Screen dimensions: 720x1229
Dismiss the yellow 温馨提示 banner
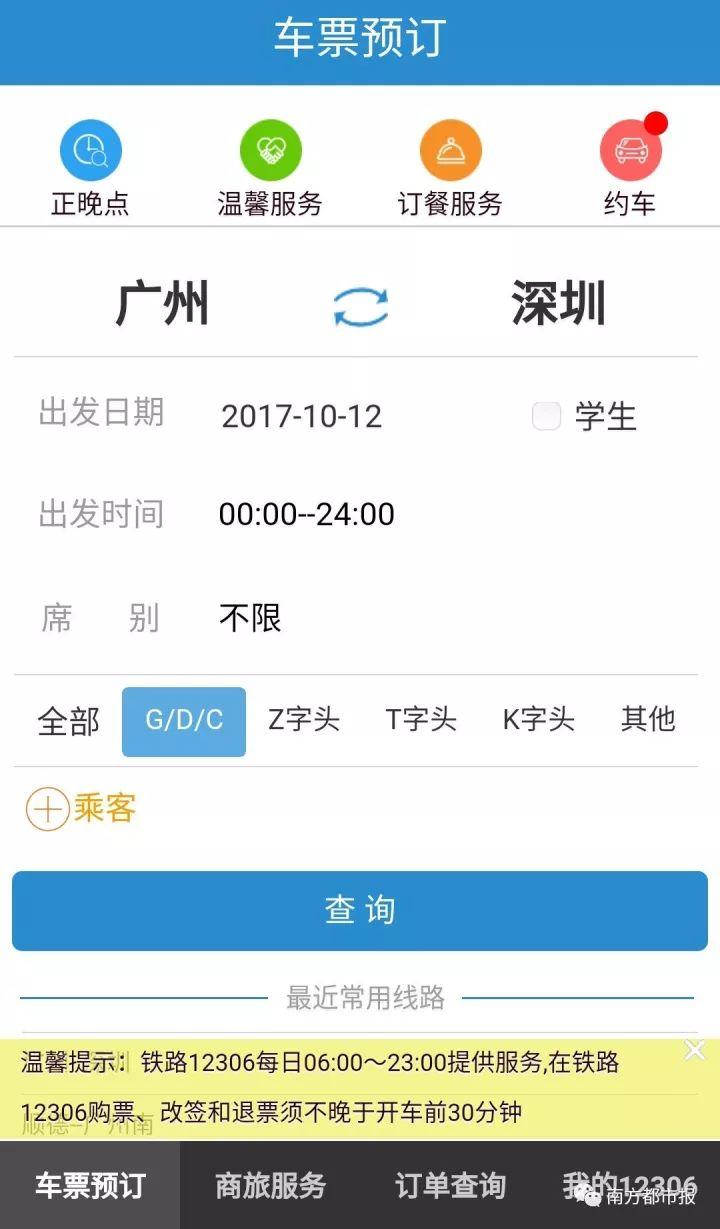click(x=695, y=1050)
